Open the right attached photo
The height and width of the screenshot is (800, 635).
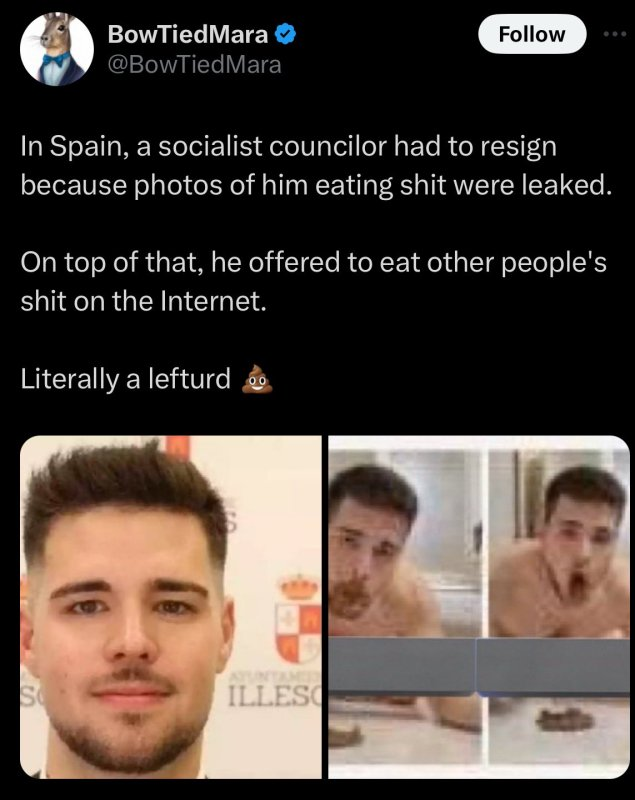479,606
